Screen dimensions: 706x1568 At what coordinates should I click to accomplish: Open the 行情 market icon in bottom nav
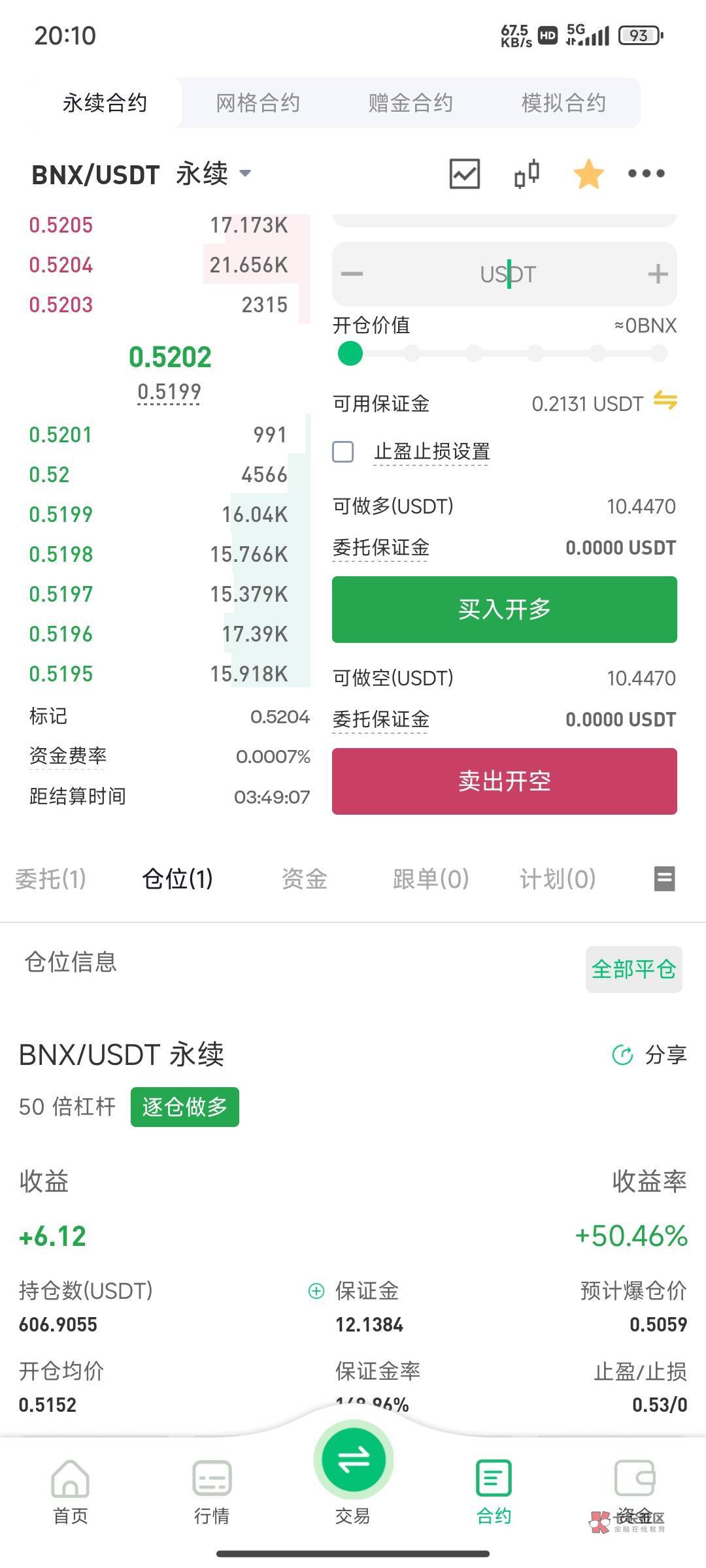point(211,1493)
